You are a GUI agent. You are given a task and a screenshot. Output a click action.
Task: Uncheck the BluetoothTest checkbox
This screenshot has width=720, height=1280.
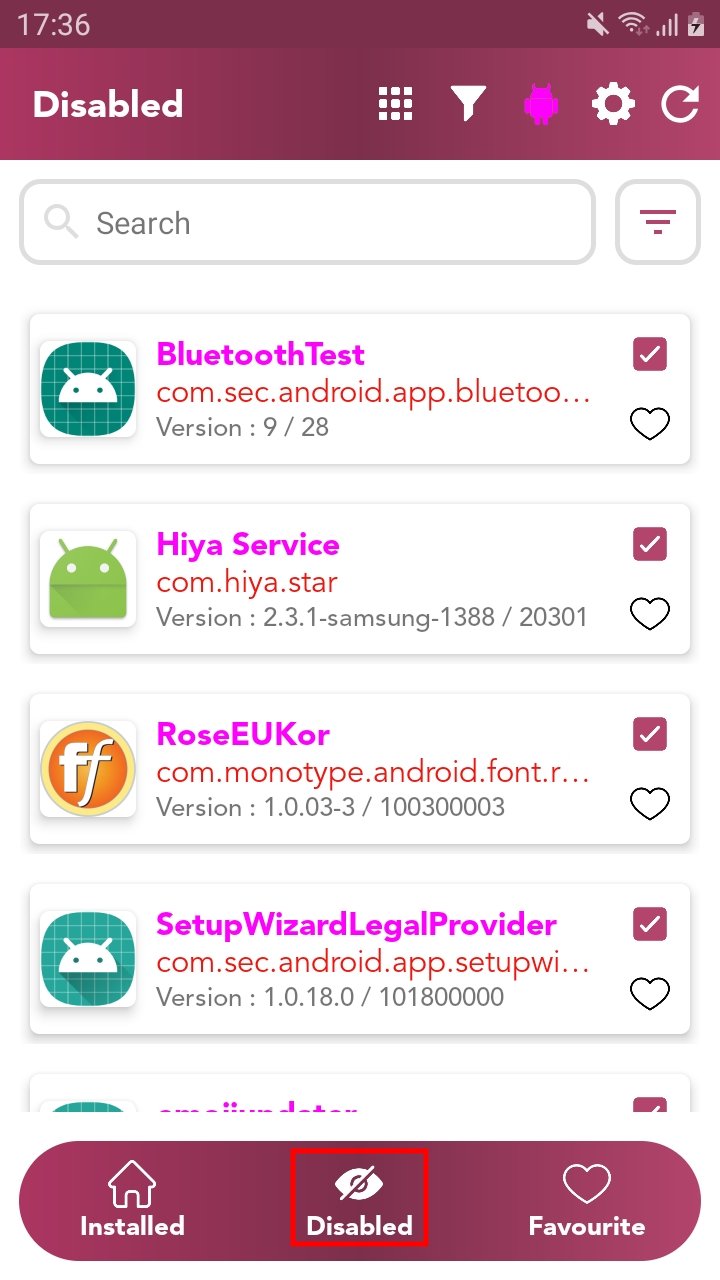650,354
